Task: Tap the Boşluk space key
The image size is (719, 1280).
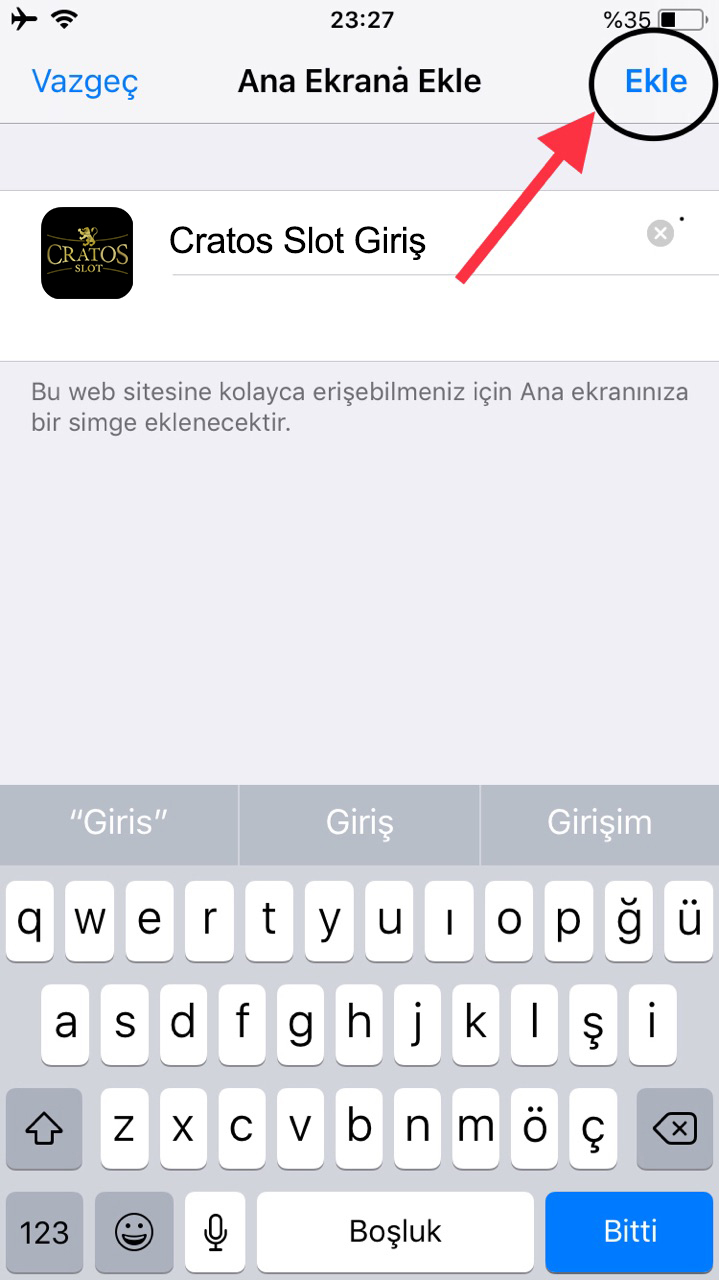Action: [x=395, y=1230]
